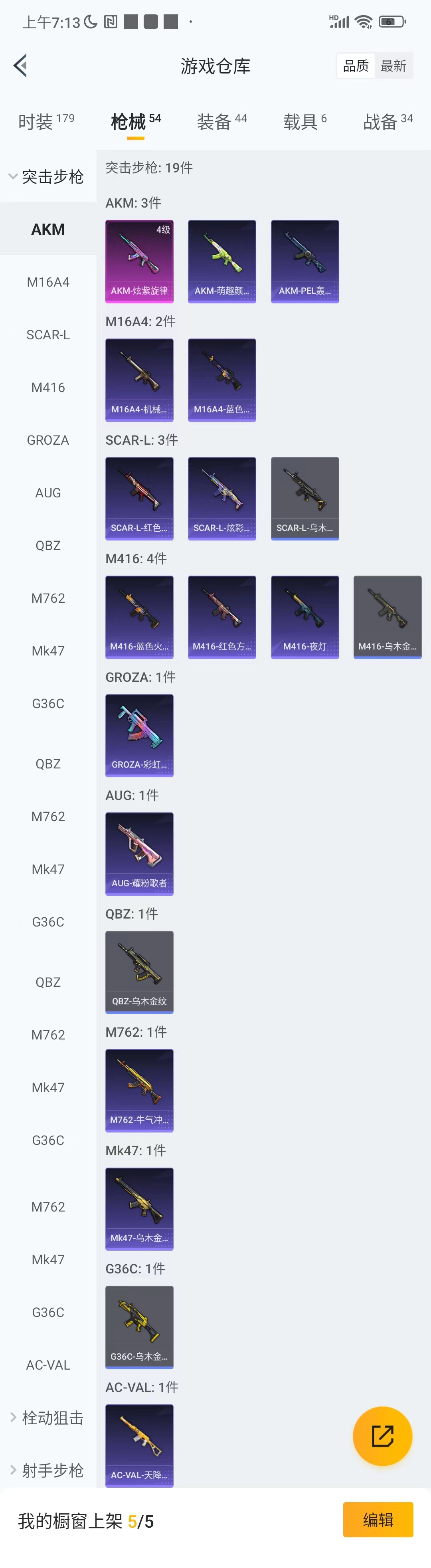The height and width of the screenshot is (1568, 431).
Task: Open the QBZ-乌木金纹 skin
Action: point(139,972)
